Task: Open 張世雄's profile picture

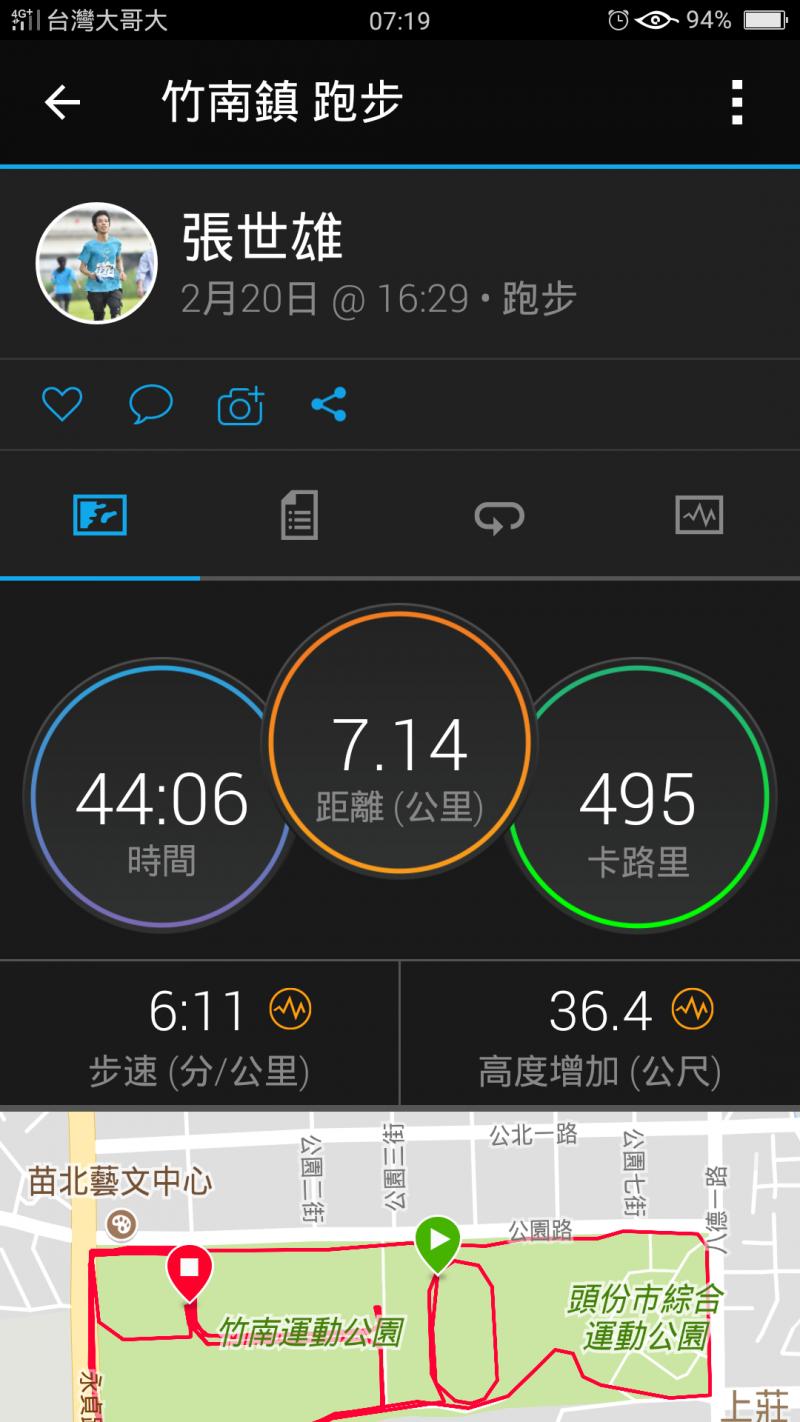Action: point(97,263)
